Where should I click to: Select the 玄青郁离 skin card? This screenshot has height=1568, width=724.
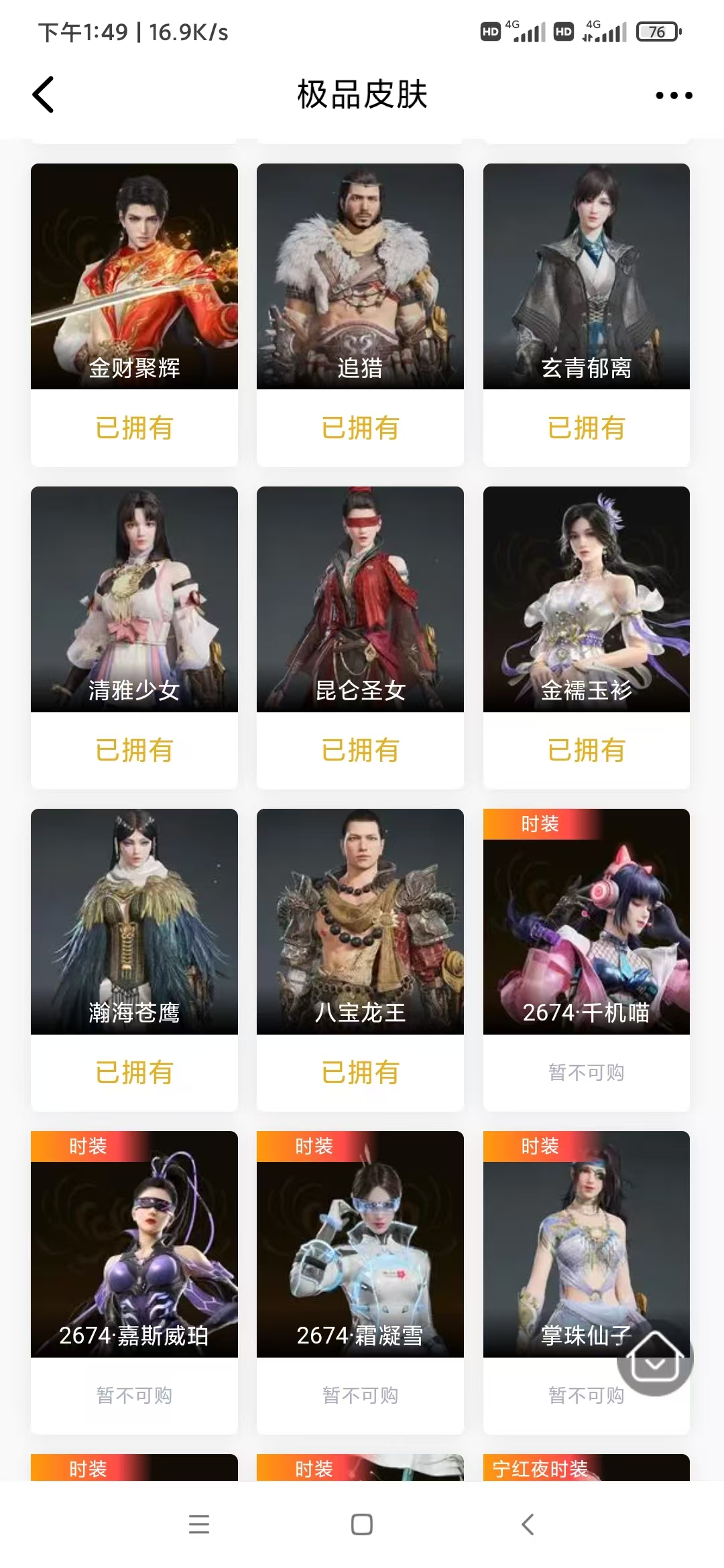586,277
